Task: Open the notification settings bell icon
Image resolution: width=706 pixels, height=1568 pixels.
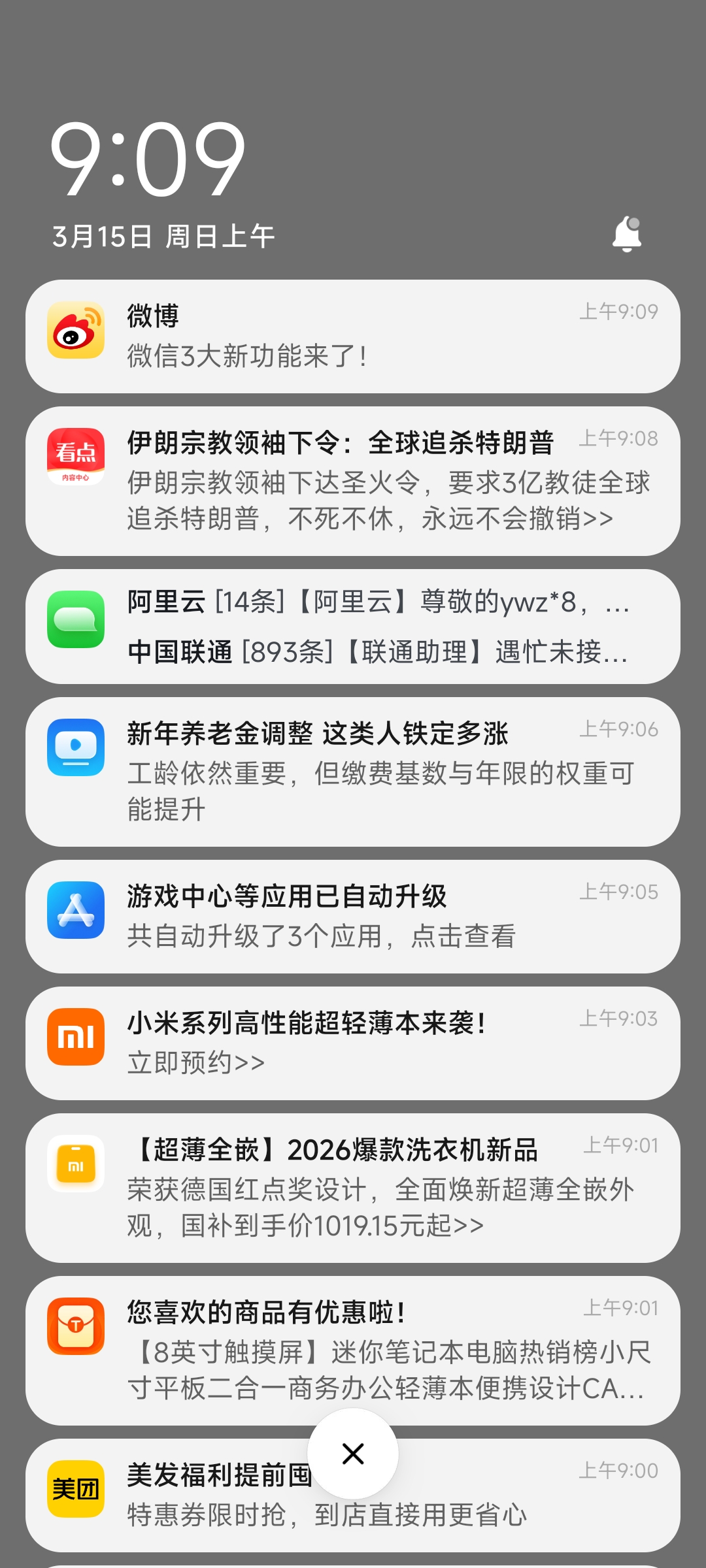Action: [626, 234]
